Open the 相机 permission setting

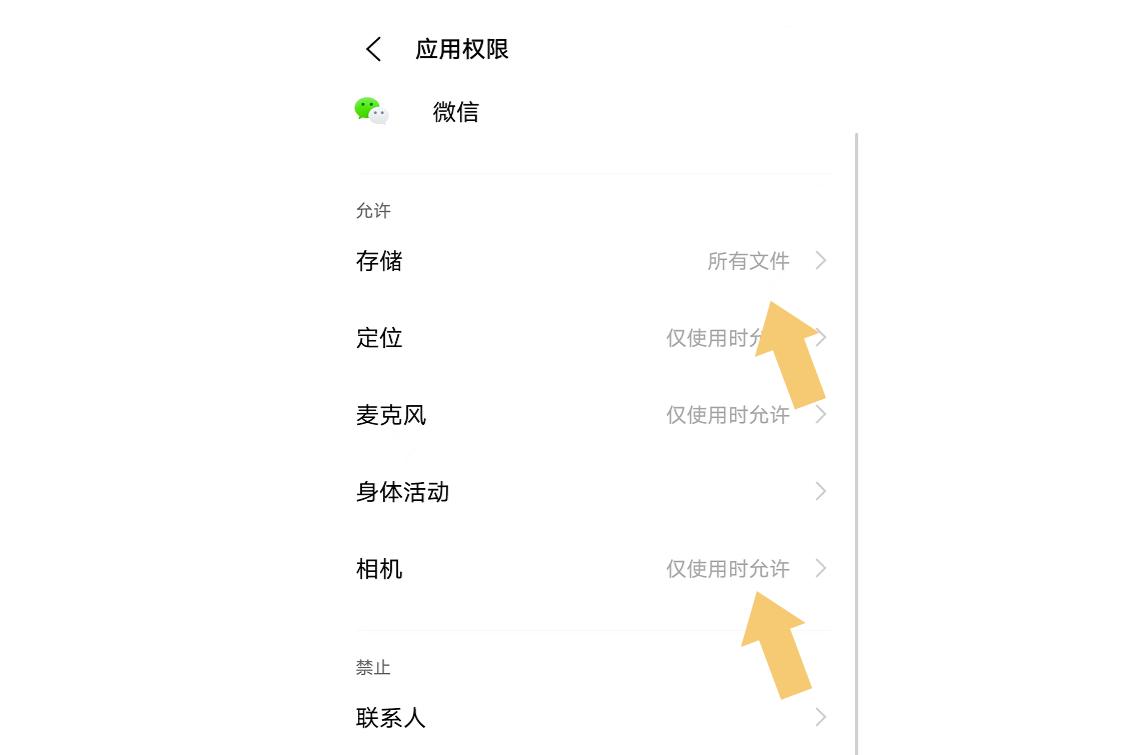(x=592, y=569)
